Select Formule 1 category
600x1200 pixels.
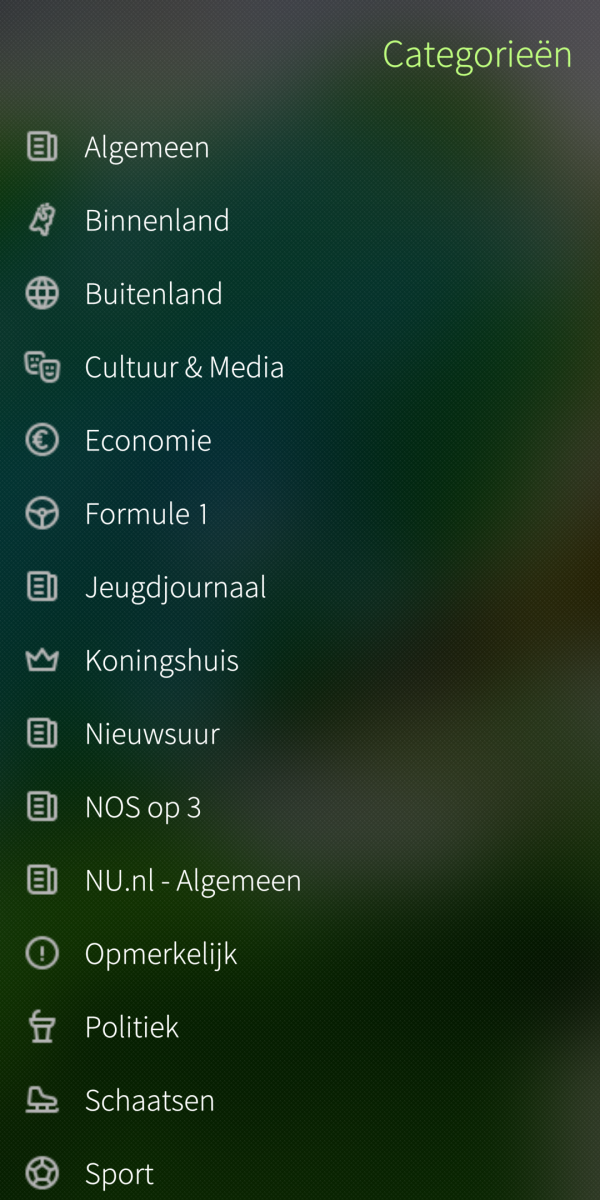pyautogui.click(x=146, y=514)
